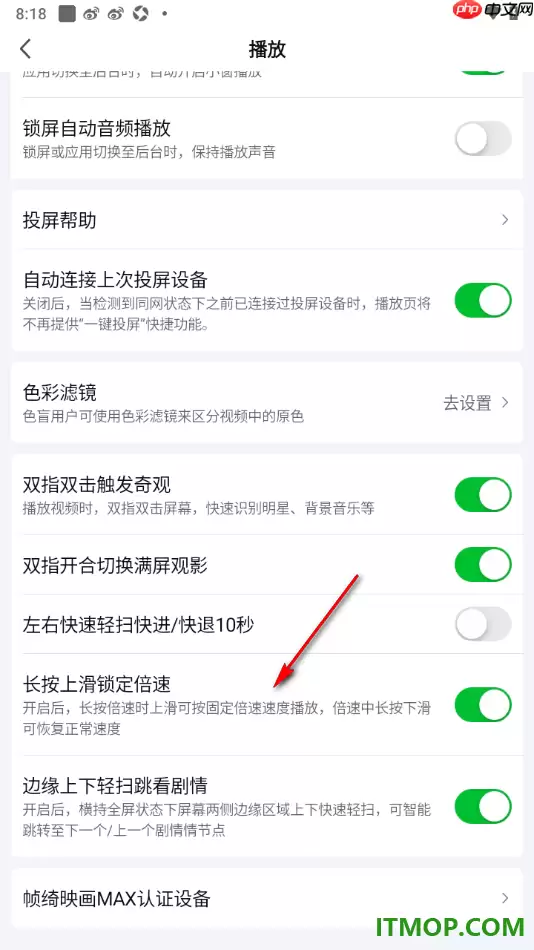The image size is (534, 950).
Task: Turn off 自动连接上次投屏设备
Action: (x=483, y=300)
